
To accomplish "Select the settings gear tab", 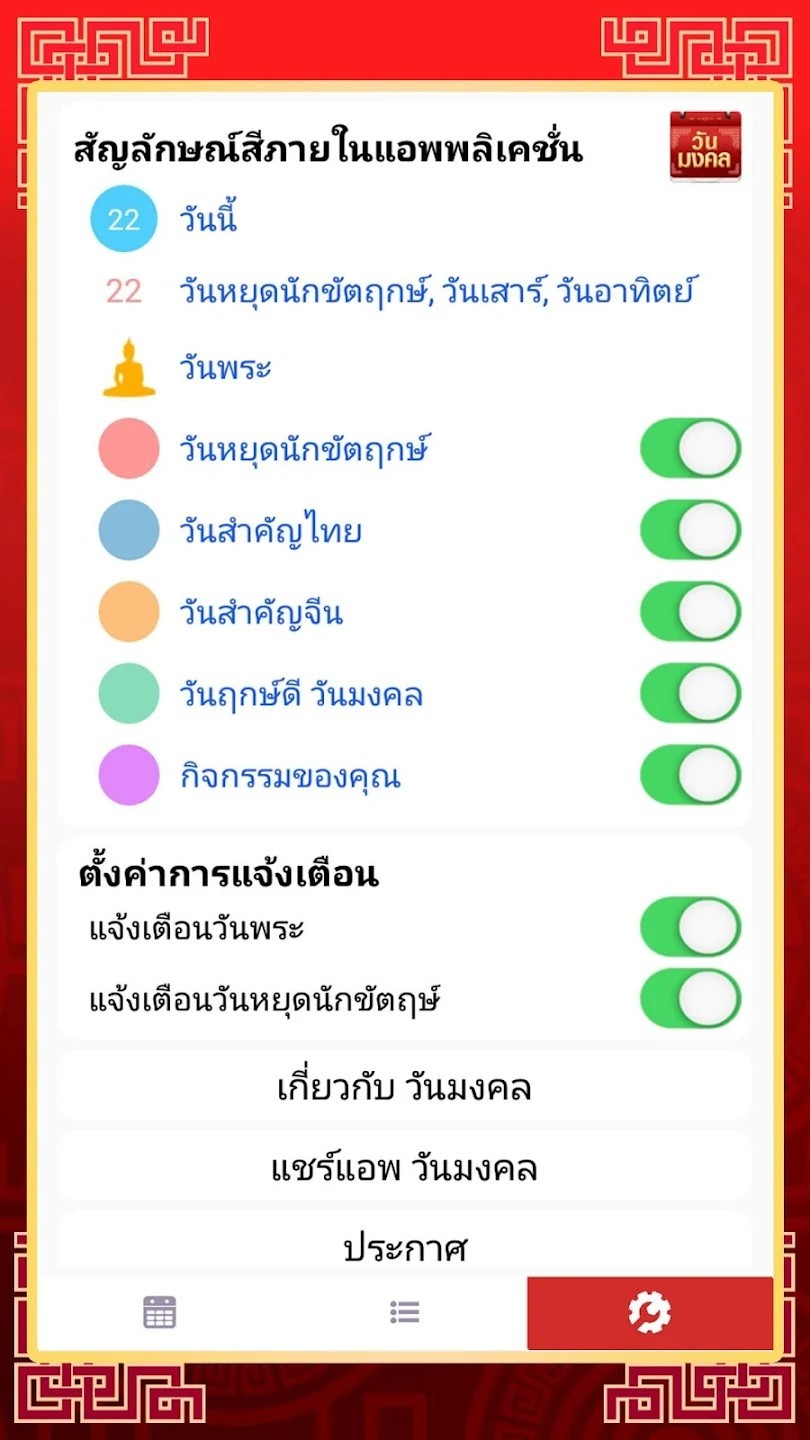I will tap(649, 1312).
